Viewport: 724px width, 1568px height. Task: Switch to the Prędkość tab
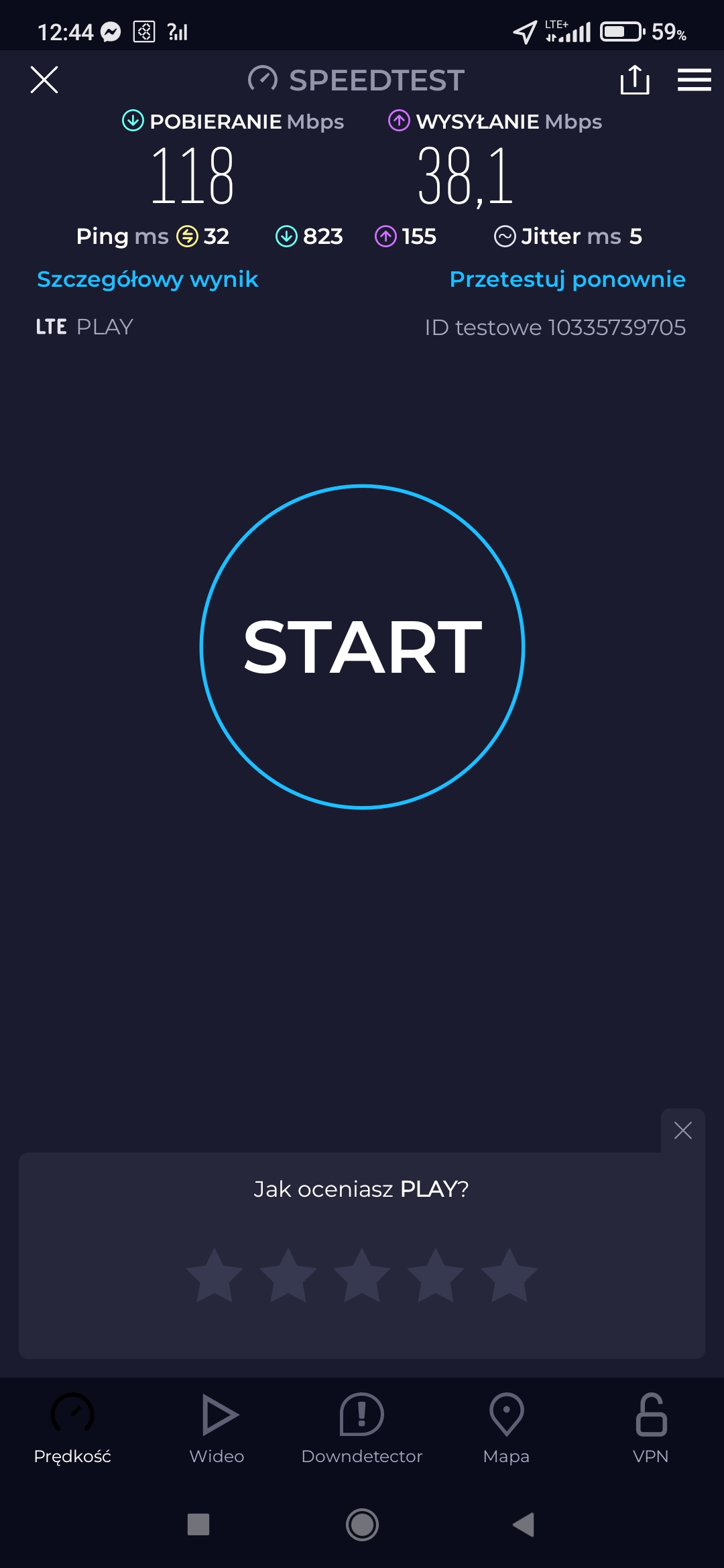72,1427
